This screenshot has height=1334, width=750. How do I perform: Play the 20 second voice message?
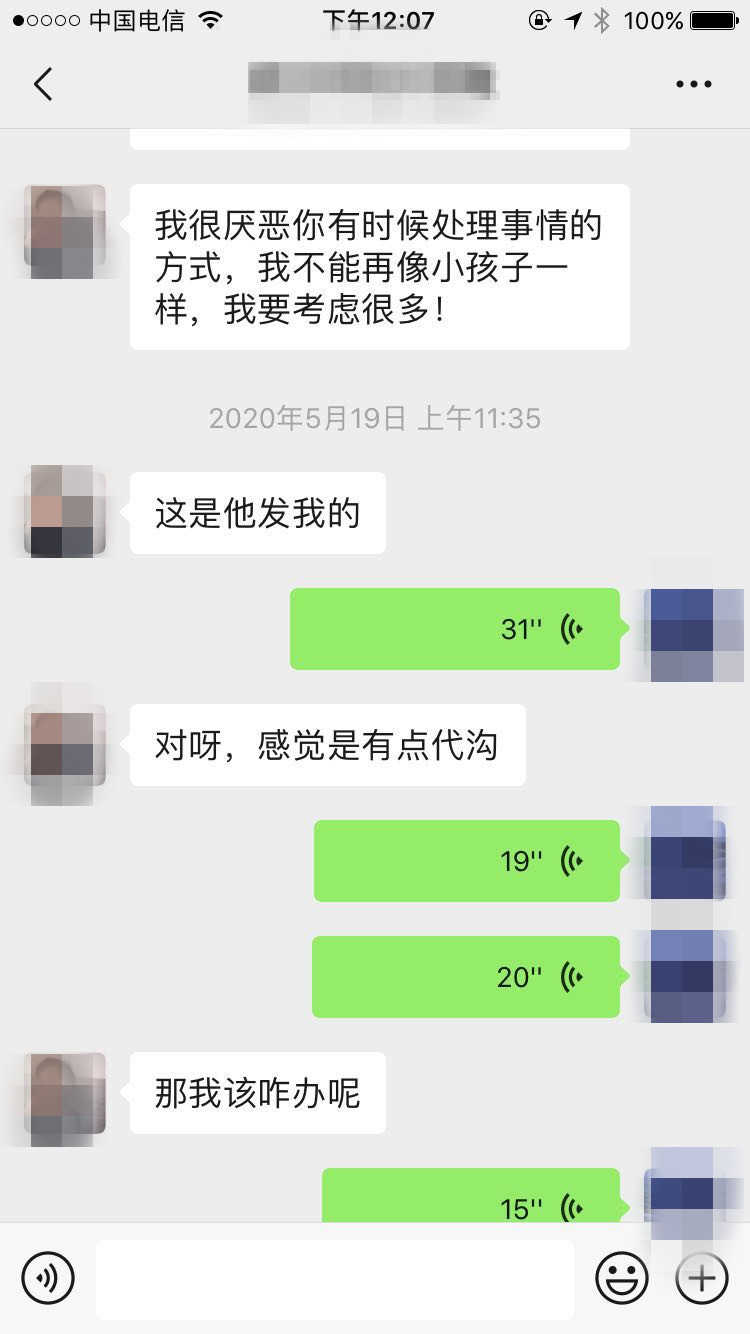coord(467,977)
